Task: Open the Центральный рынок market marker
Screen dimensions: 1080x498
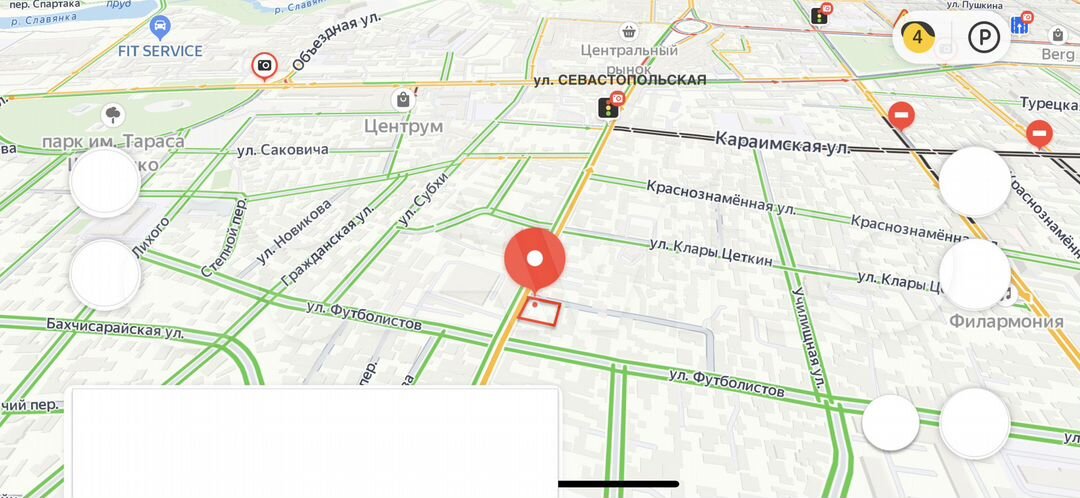Action: pos(629,31)
